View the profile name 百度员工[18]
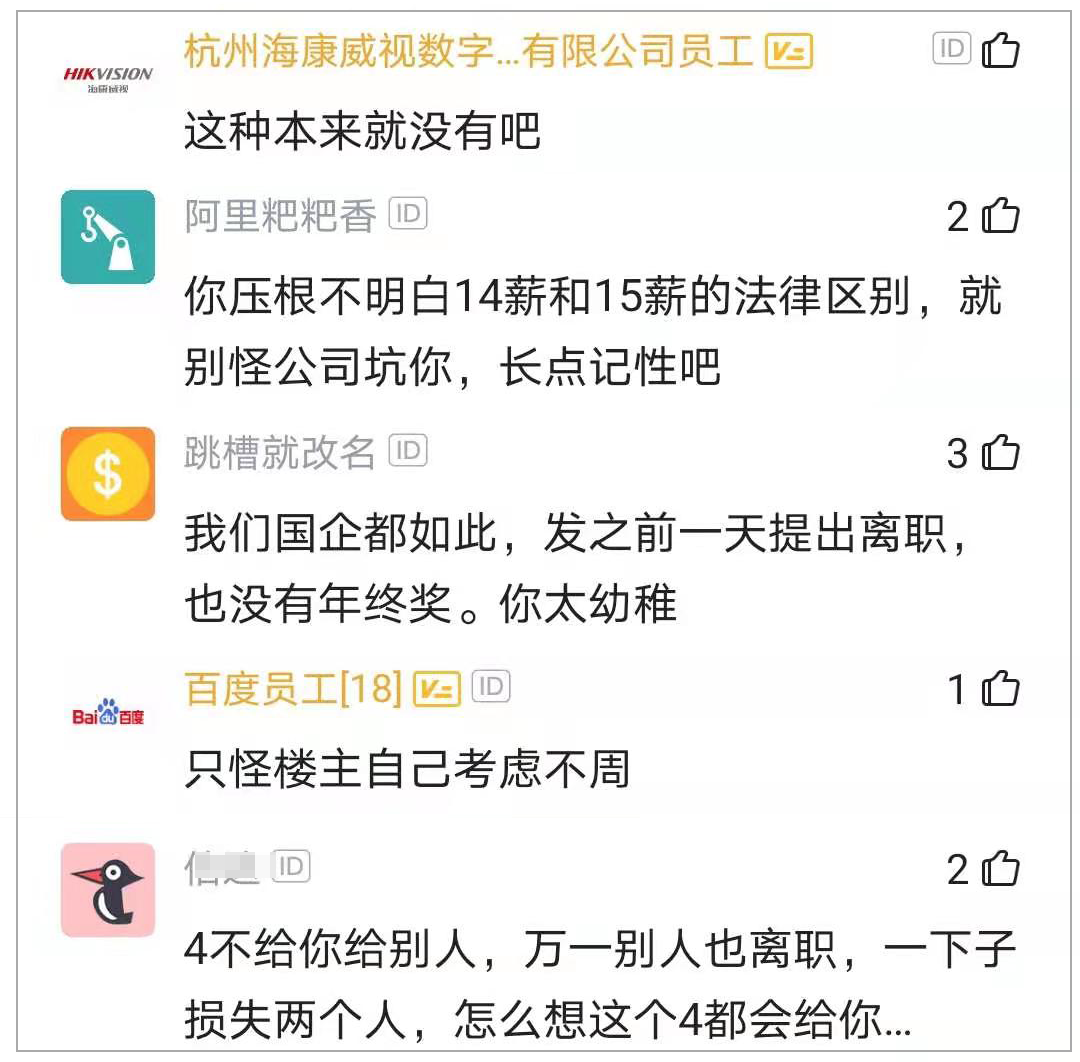Image resolution: width=1080 pixels, height=1062 pixels. point(293,689)
